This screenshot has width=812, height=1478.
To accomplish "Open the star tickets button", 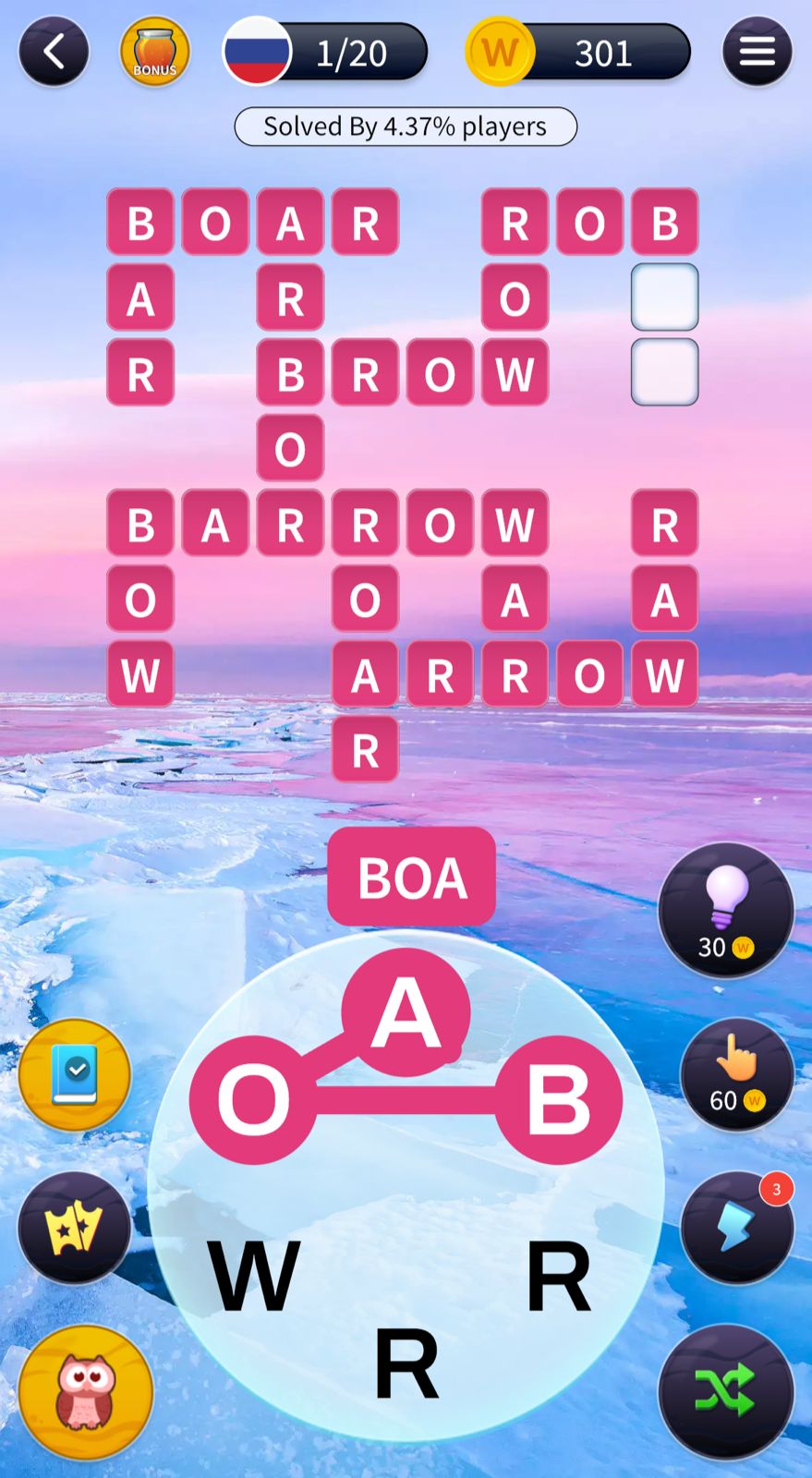I will (x=75, y=1228).
